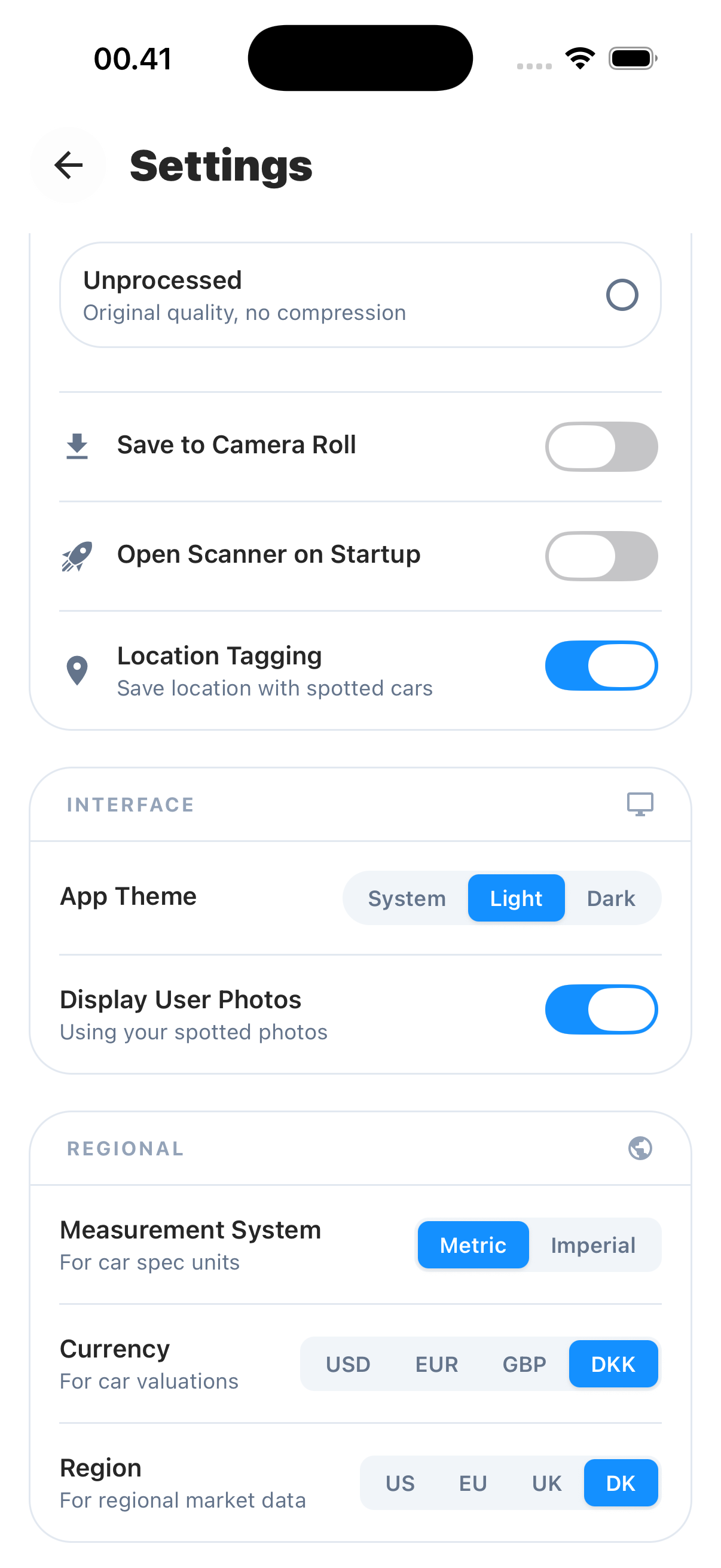Set currency to USD

click(348, 1364)
